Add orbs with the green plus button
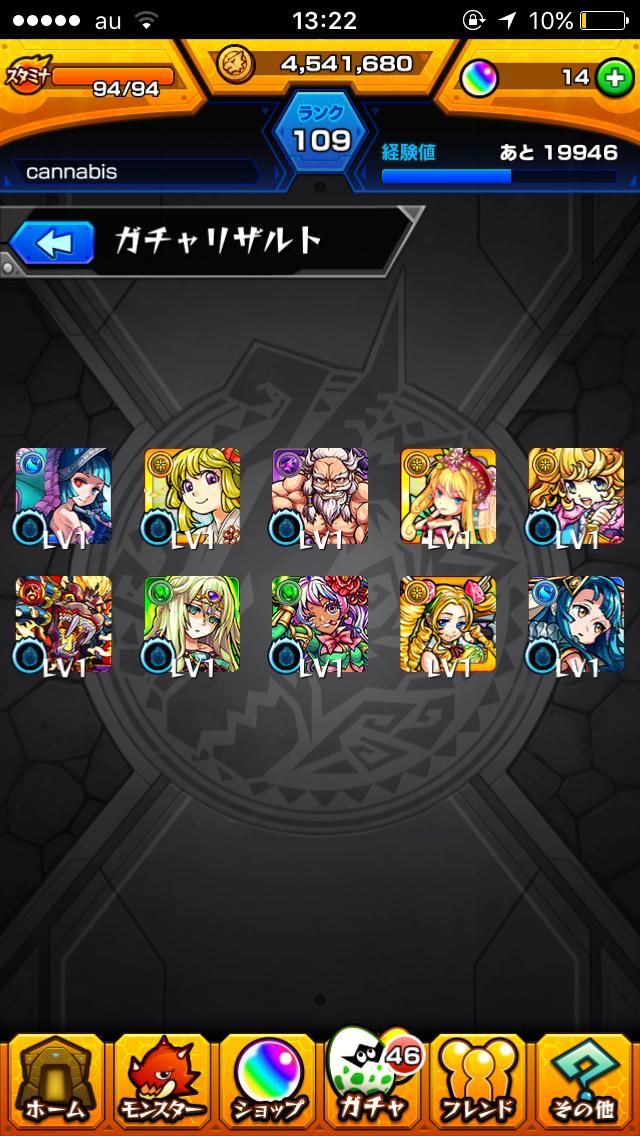Viewport: 640px width, 1136px height. coord(614,78)
